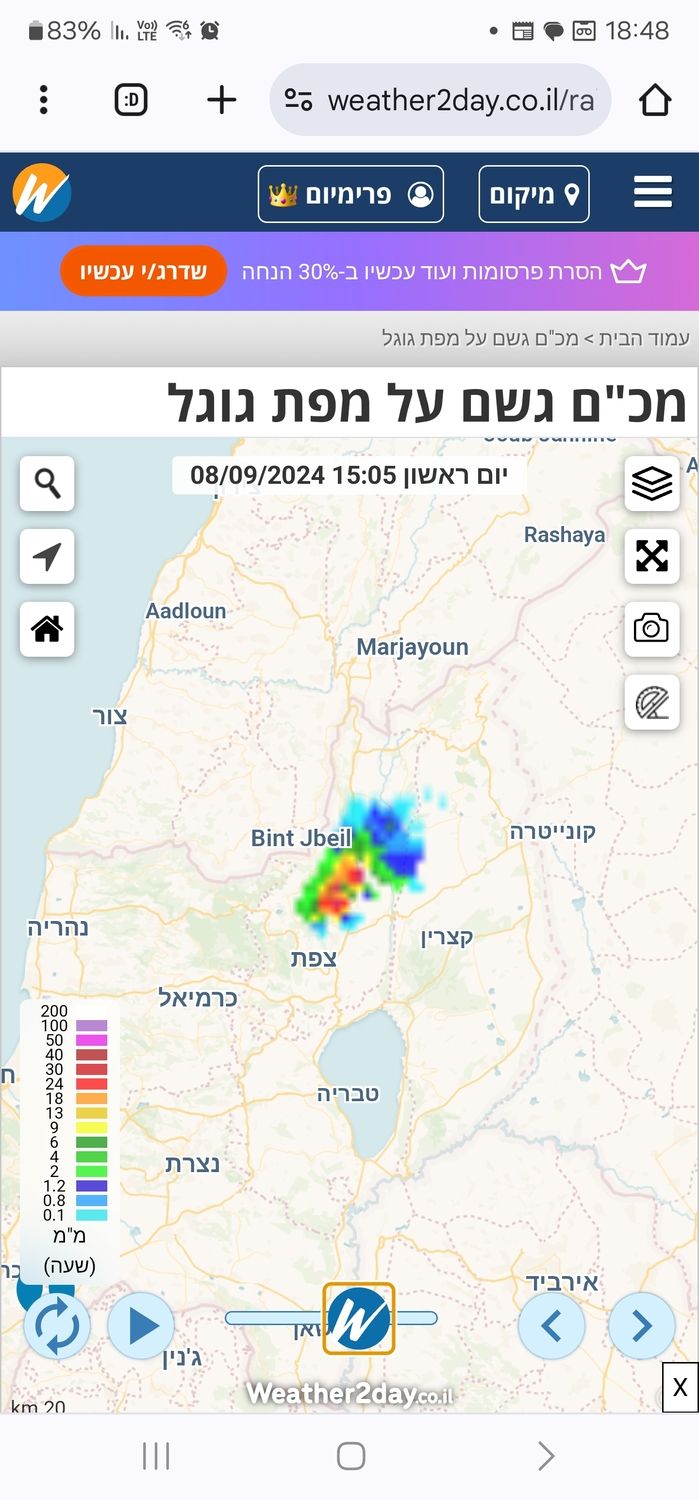The image size is (699, 1500).
Task: Play the radar animation
Action: point(141,1326)
